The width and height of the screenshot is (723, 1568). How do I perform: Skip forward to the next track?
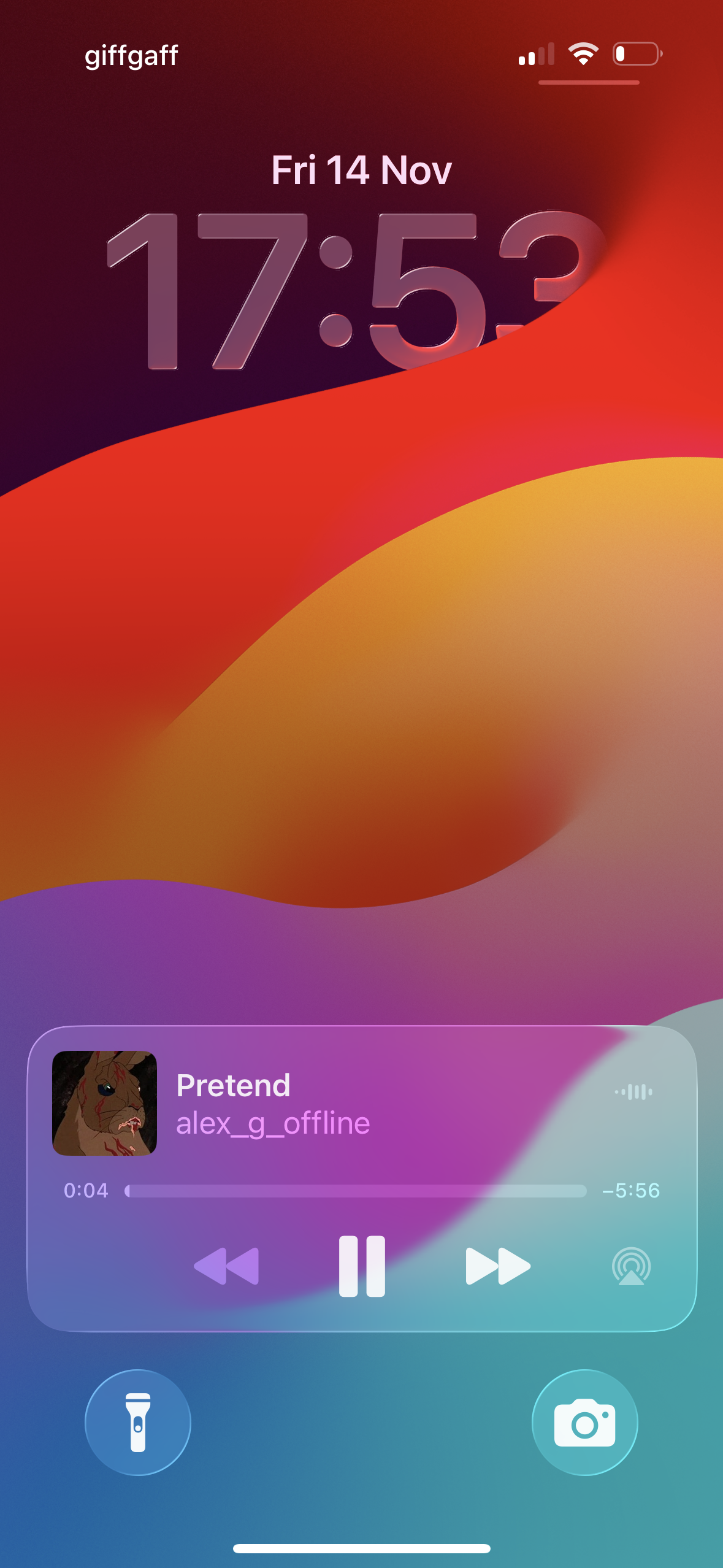point(497,1266)
